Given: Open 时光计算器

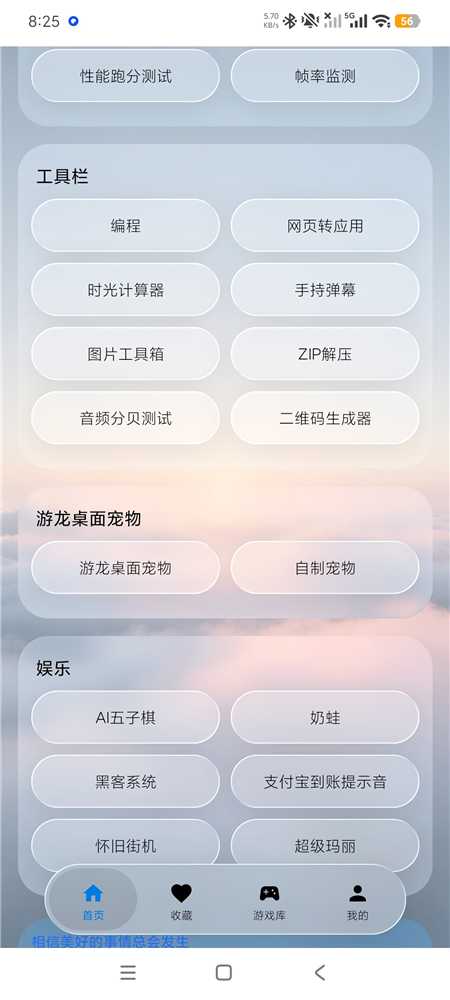Looking at the screenshot, I should click(x=126, y=290).
